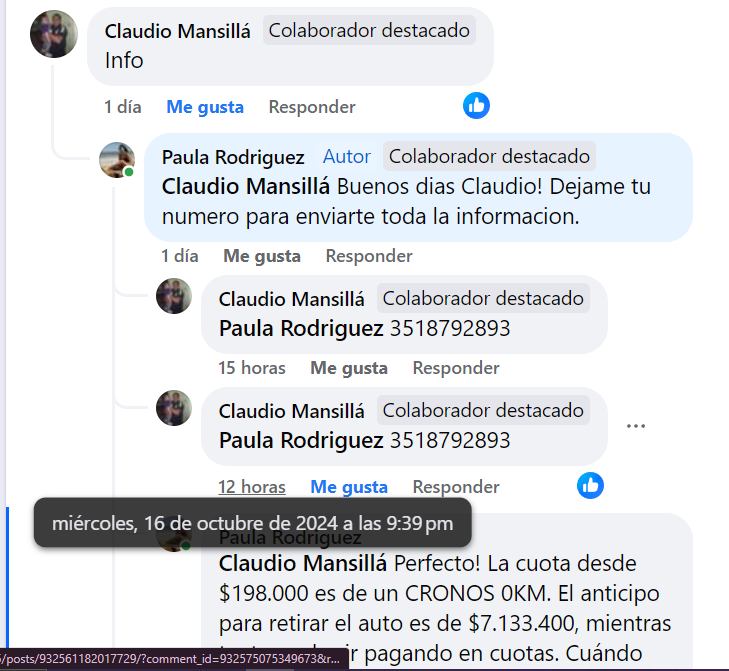Open Claudio Mansillá's profile from "Info" comment
The height and width of the screenshot is (671, 729).
tap(177, 31)
